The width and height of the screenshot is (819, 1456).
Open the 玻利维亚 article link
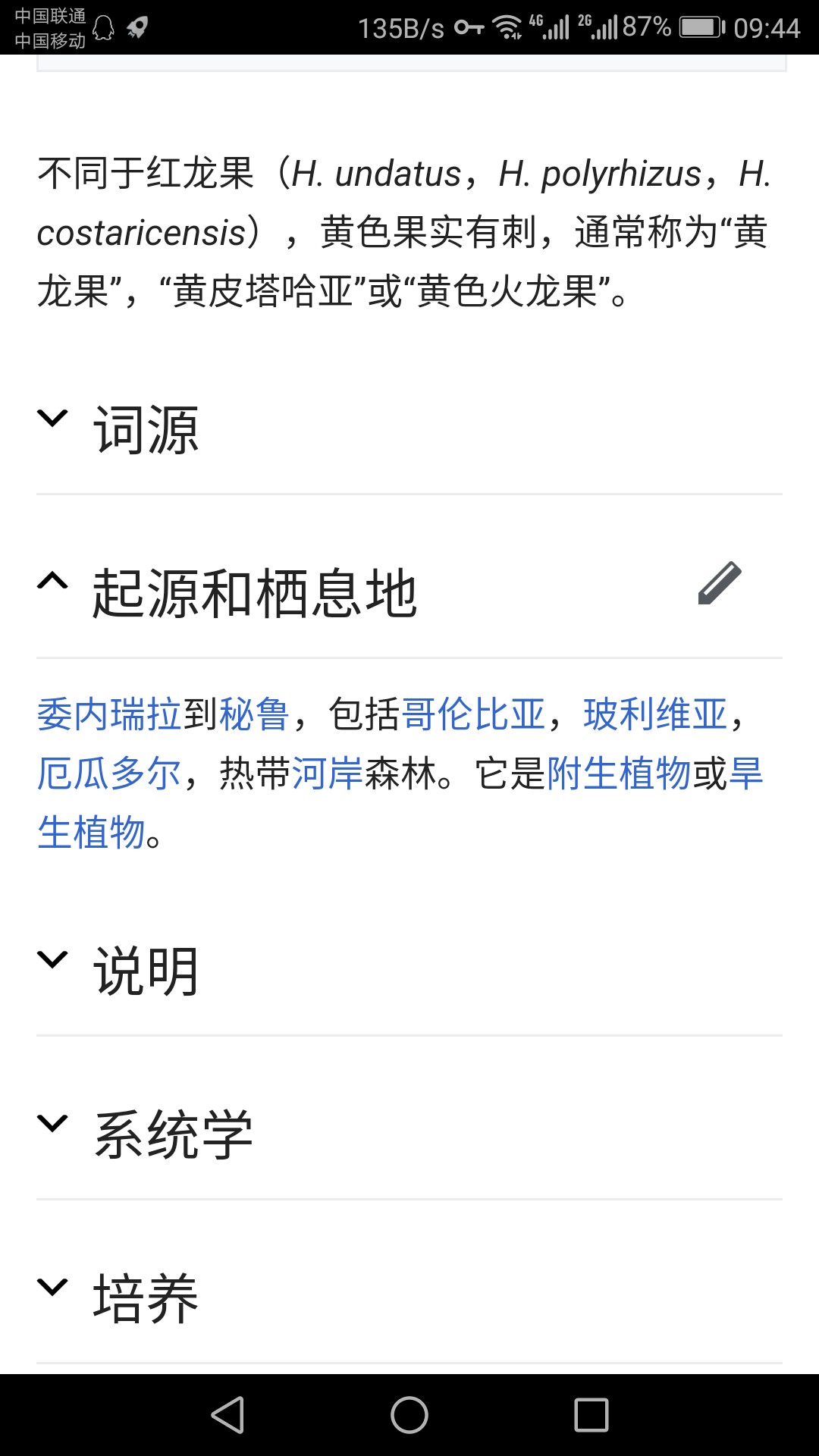(x=655, y=714)
